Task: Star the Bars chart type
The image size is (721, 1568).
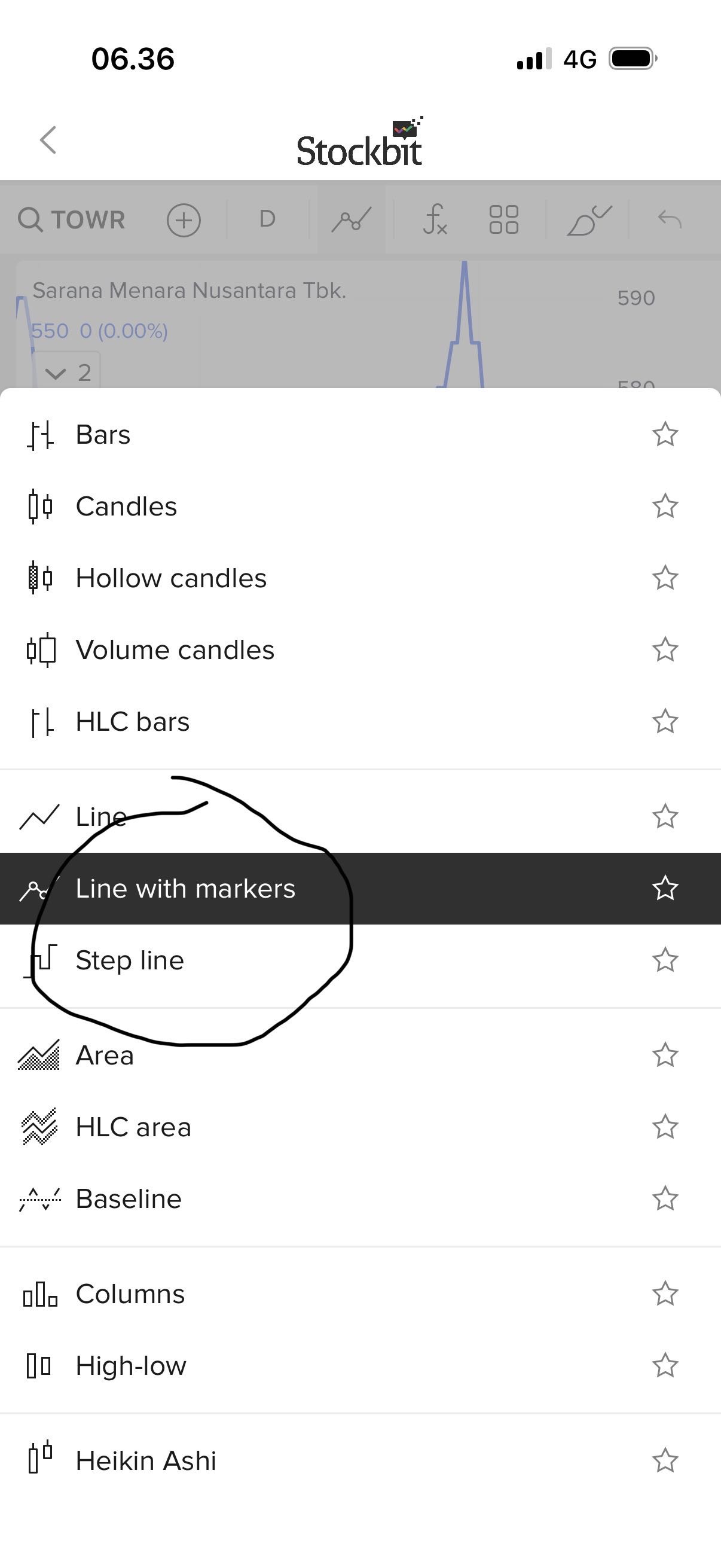Action: (664, 435)
